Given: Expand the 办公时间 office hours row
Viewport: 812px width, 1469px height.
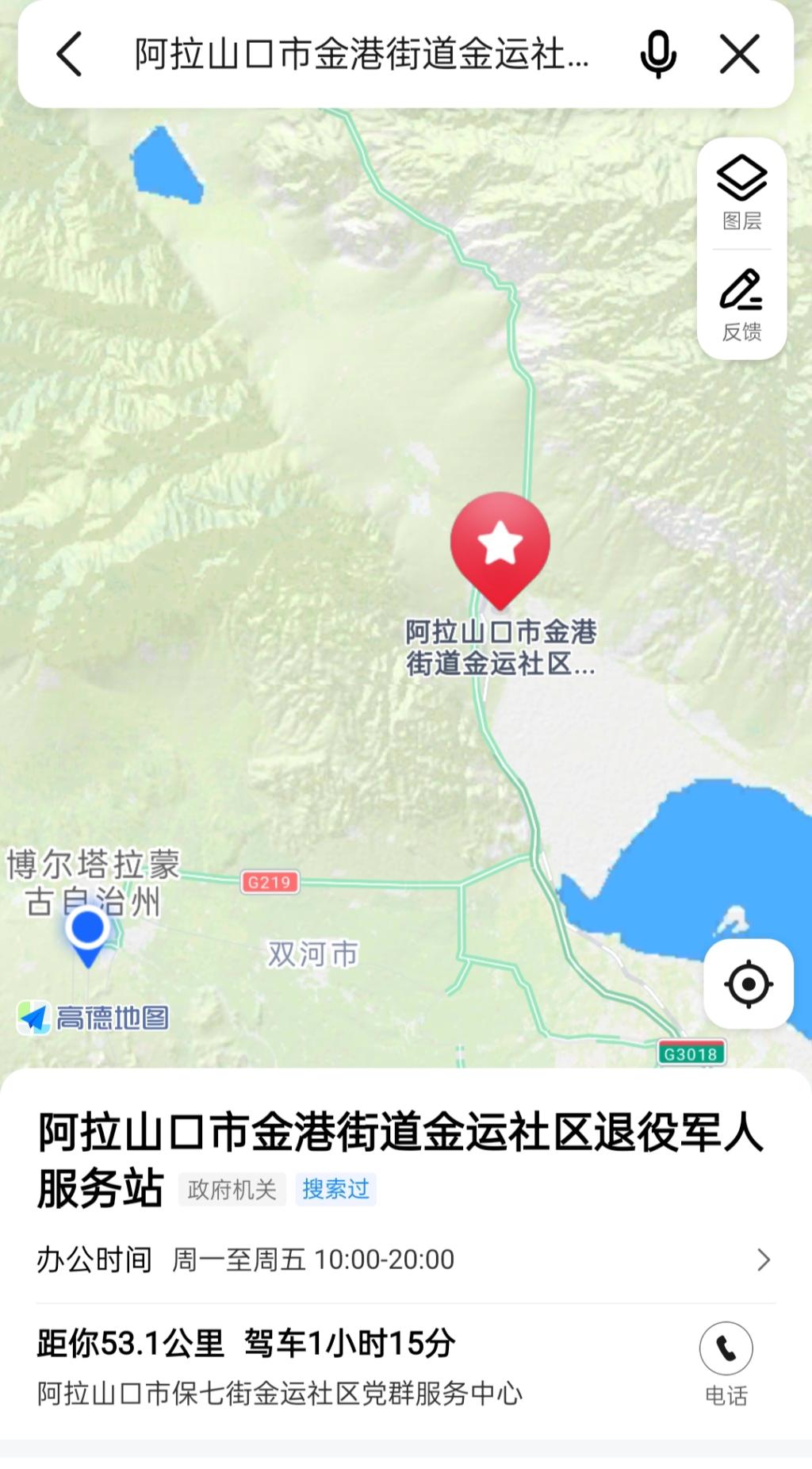Looking at the screenshot, I should [x=404, y=1260].
